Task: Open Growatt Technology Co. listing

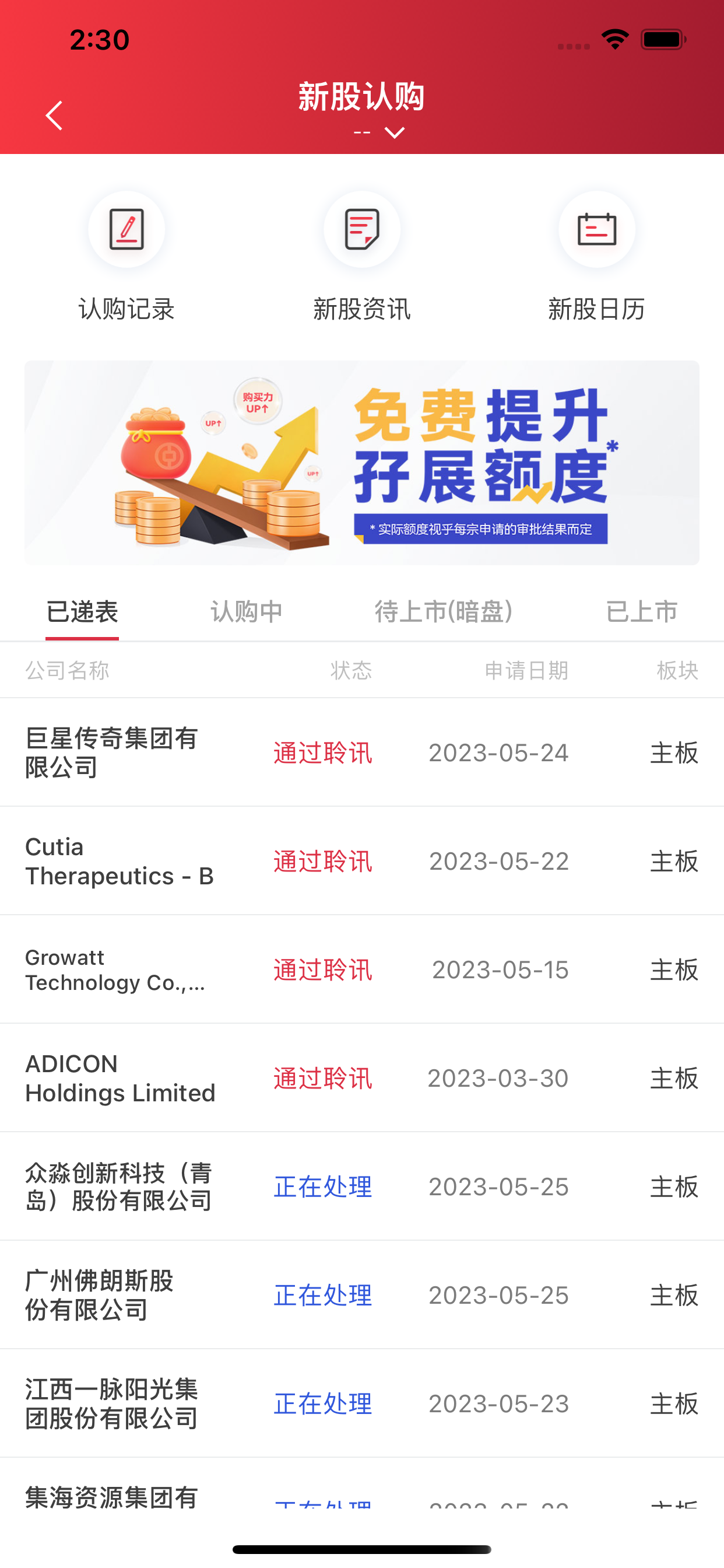Action: click(361, 969)
